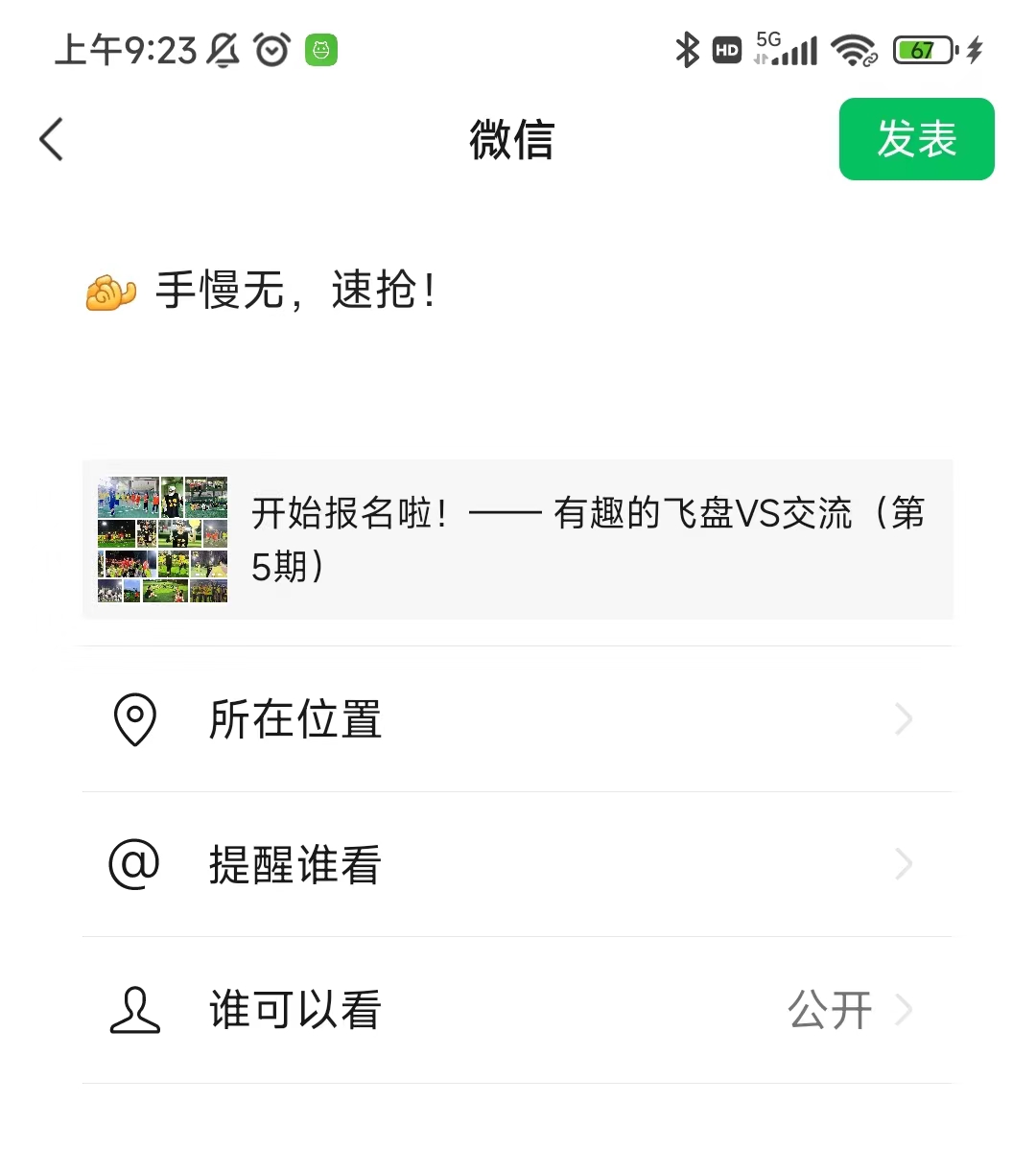The image size is (1036, 1149).
Task: Open 所在位置 to add a location
Action: (x=518, y=719)
